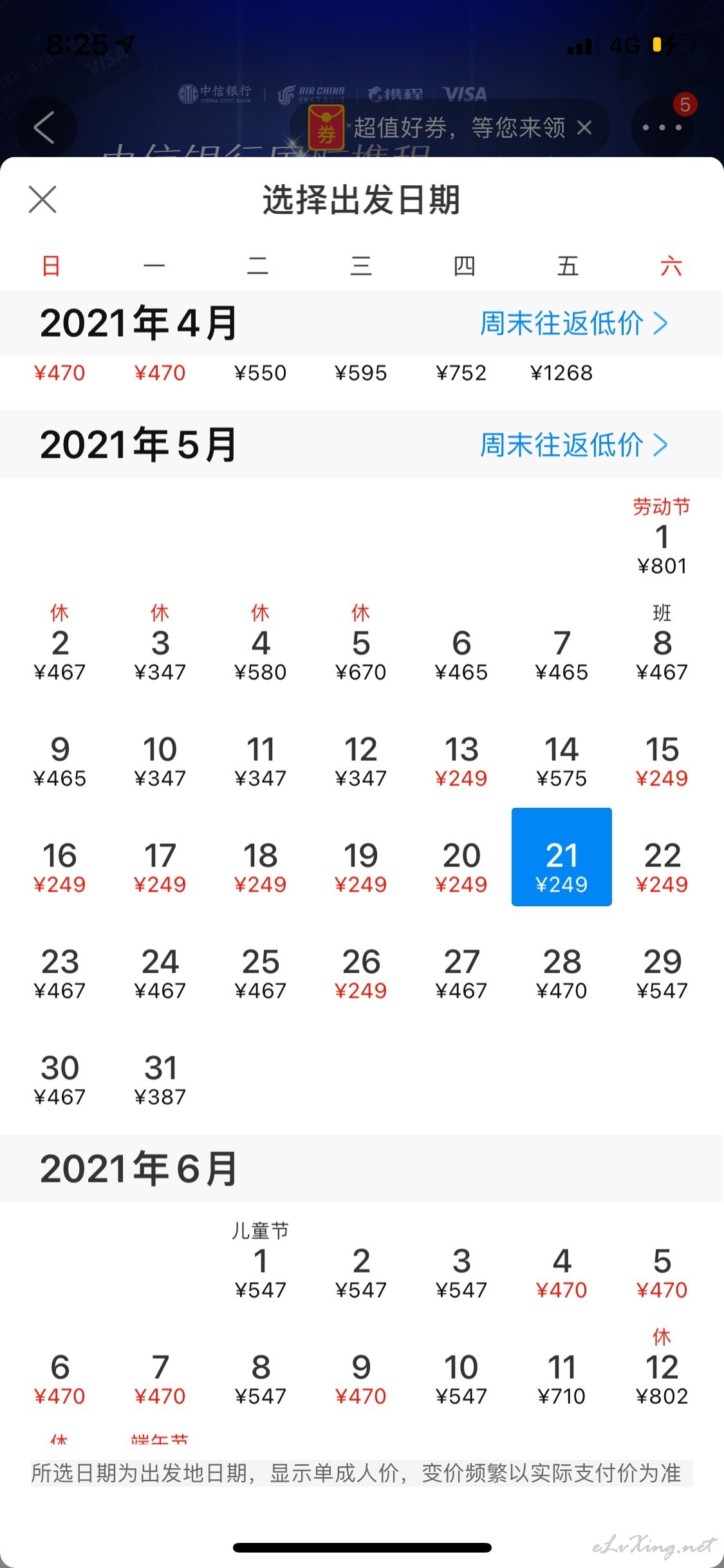Open weekend round-trip deals for May 2021
Viewport: 724px width, 1568px height.
(x=574, y=445)
